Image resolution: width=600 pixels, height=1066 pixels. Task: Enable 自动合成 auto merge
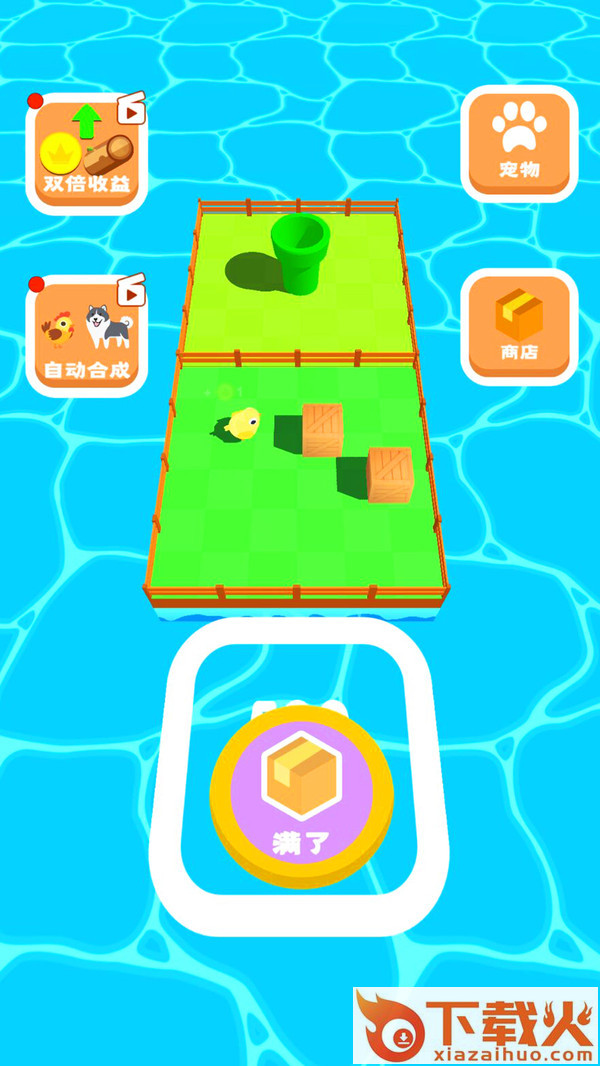(87, 335)
